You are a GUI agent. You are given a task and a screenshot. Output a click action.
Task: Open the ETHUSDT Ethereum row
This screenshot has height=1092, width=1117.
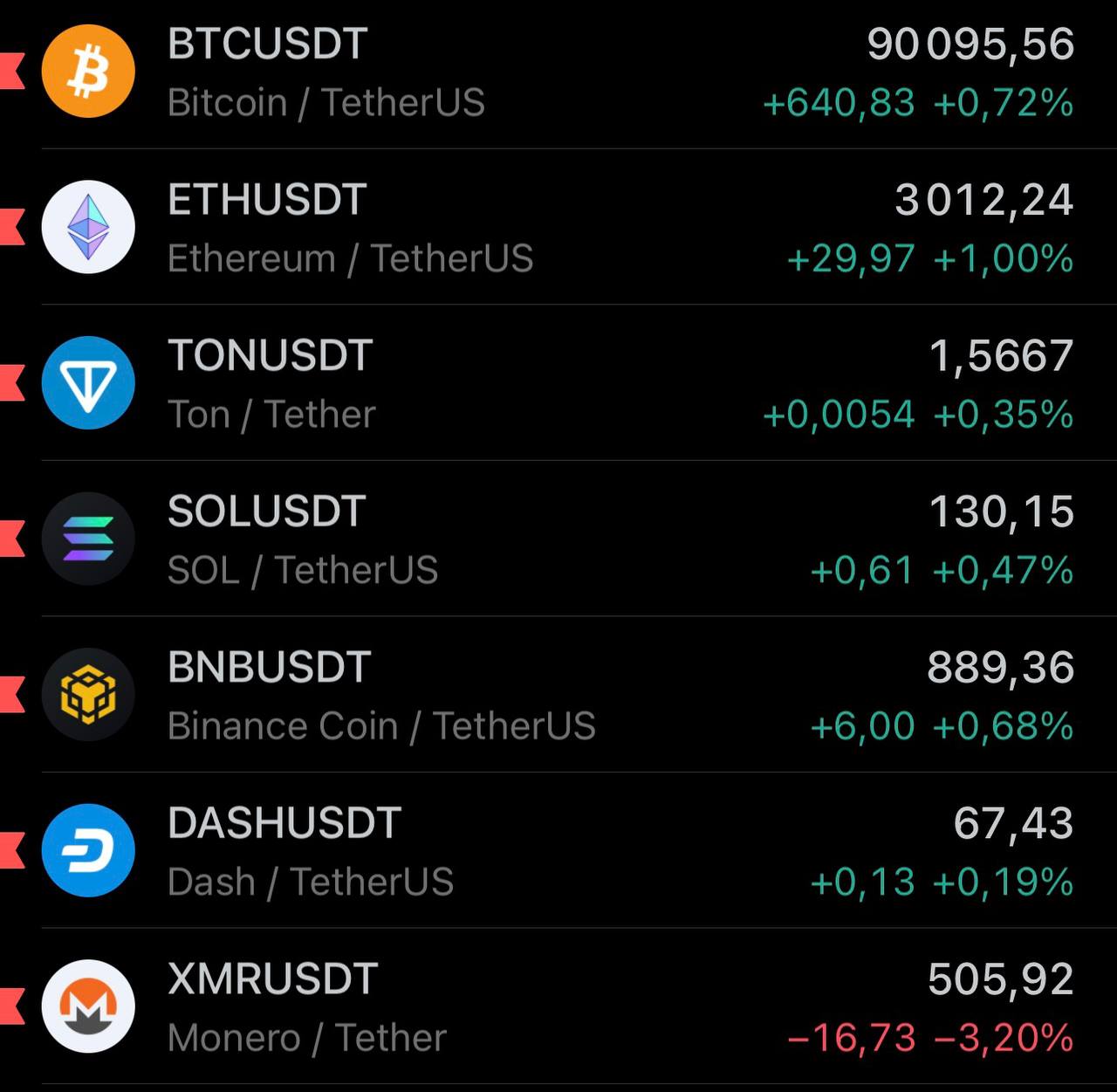click(x=558, y=228)
